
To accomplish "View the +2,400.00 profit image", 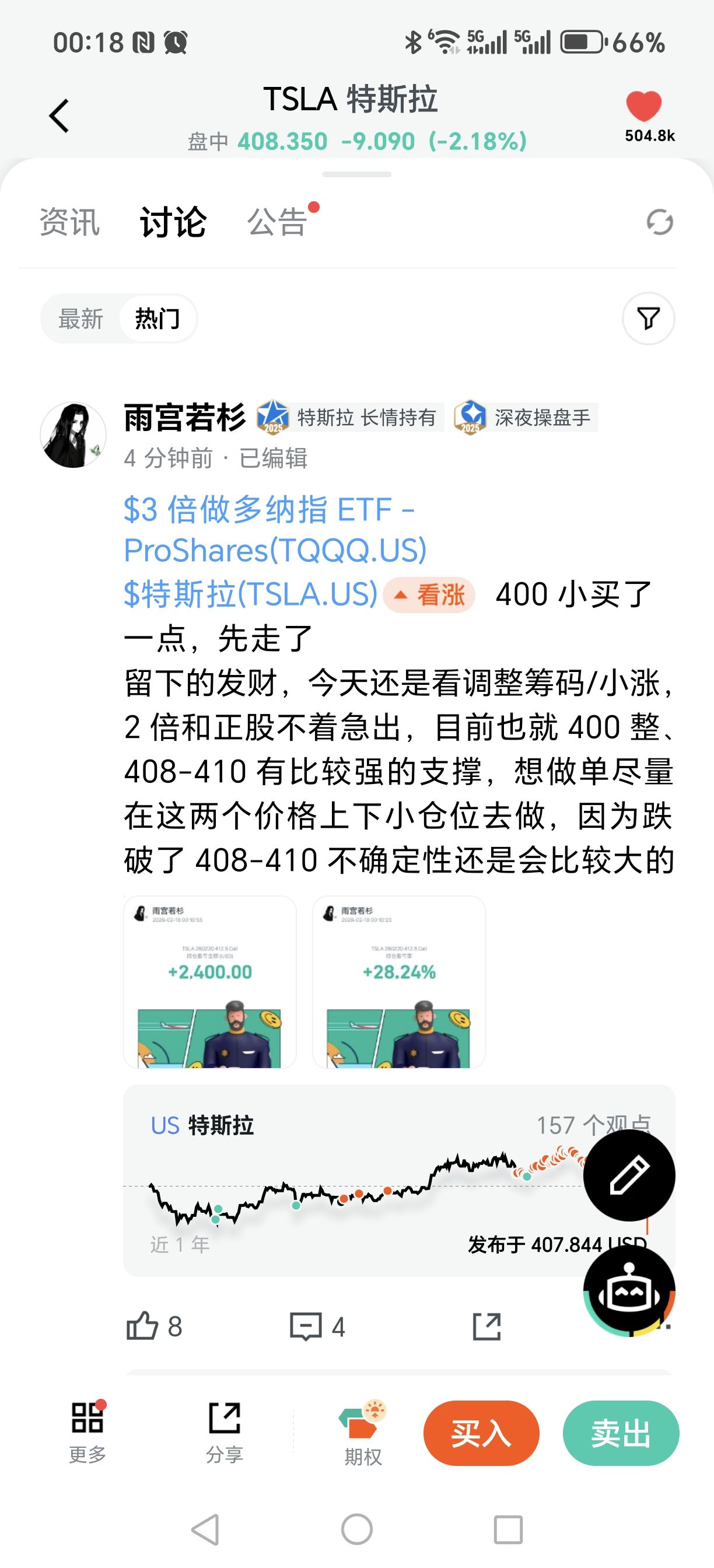I will [x=210, y=982].
